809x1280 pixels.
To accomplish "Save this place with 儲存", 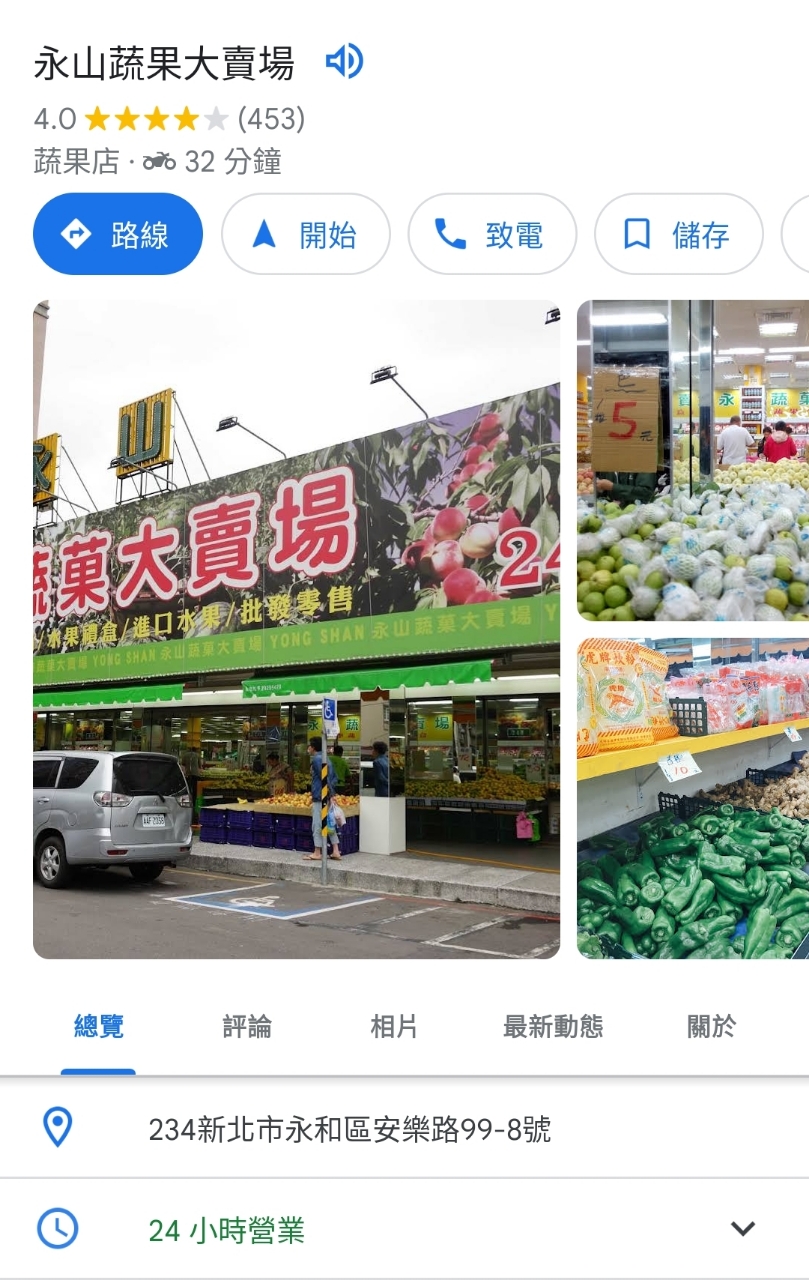I will point(678,234).
